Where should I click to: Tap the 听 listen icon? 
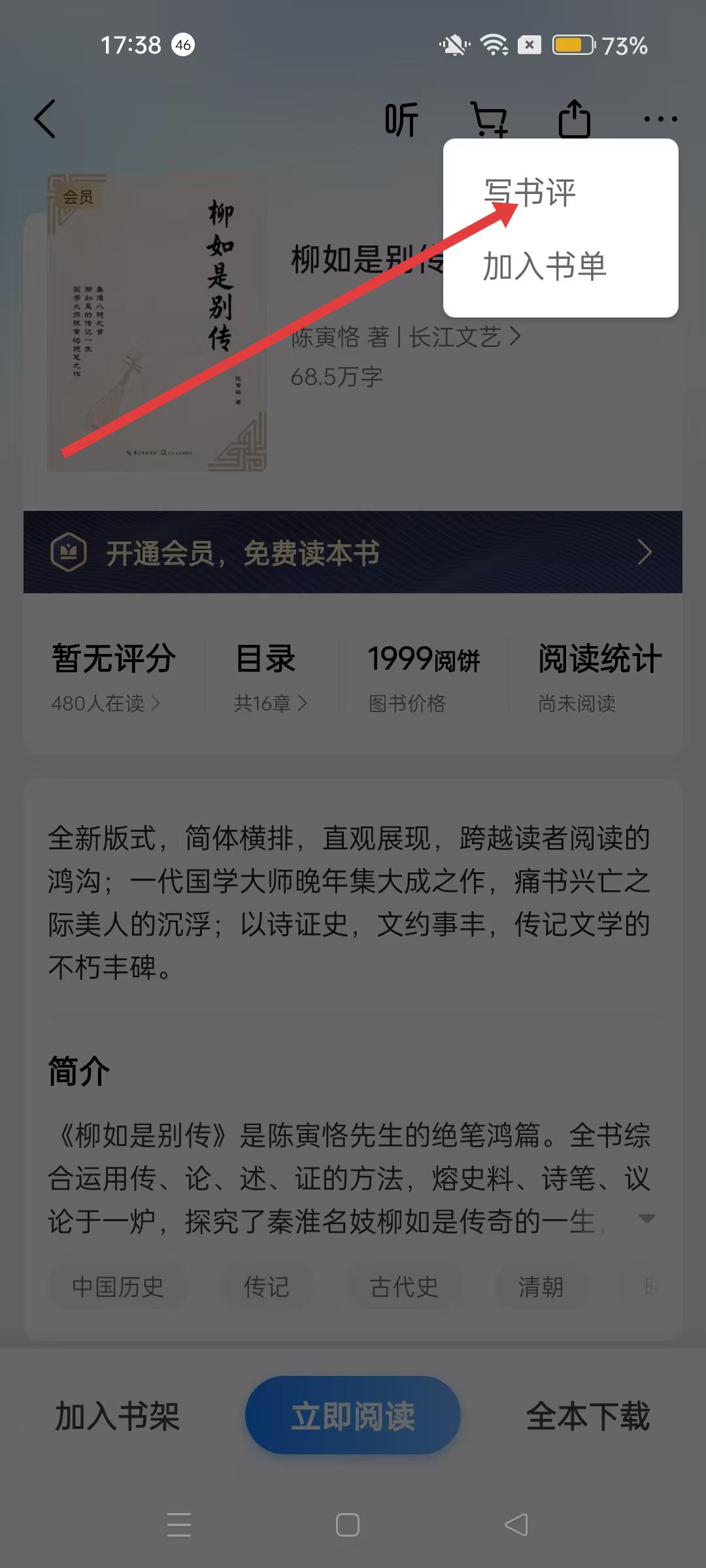pos(401,120)
